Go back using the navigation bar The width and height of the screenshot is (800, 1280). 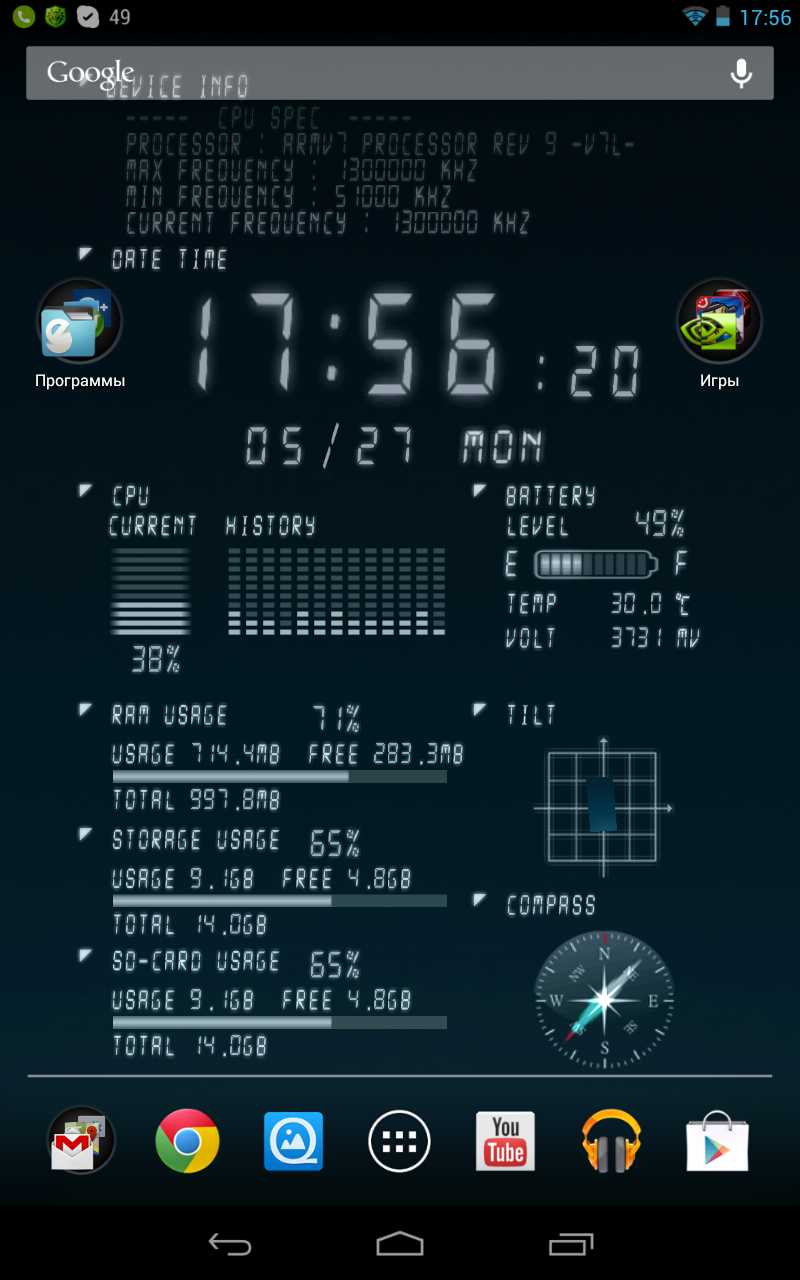(229, 1244)
